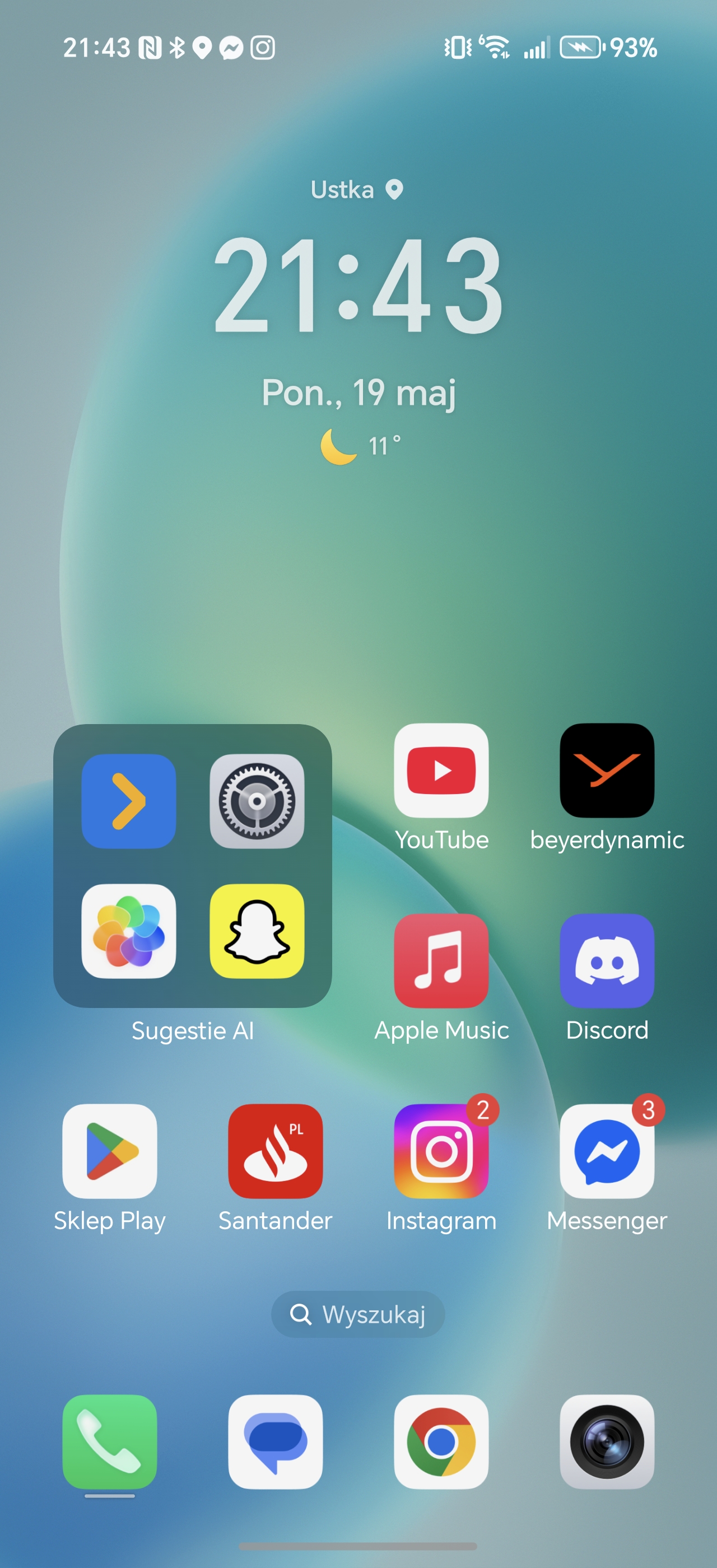Launch Chrome browser from the dock
This screenshot has width=717, height=1568.
coord(441,1441)
